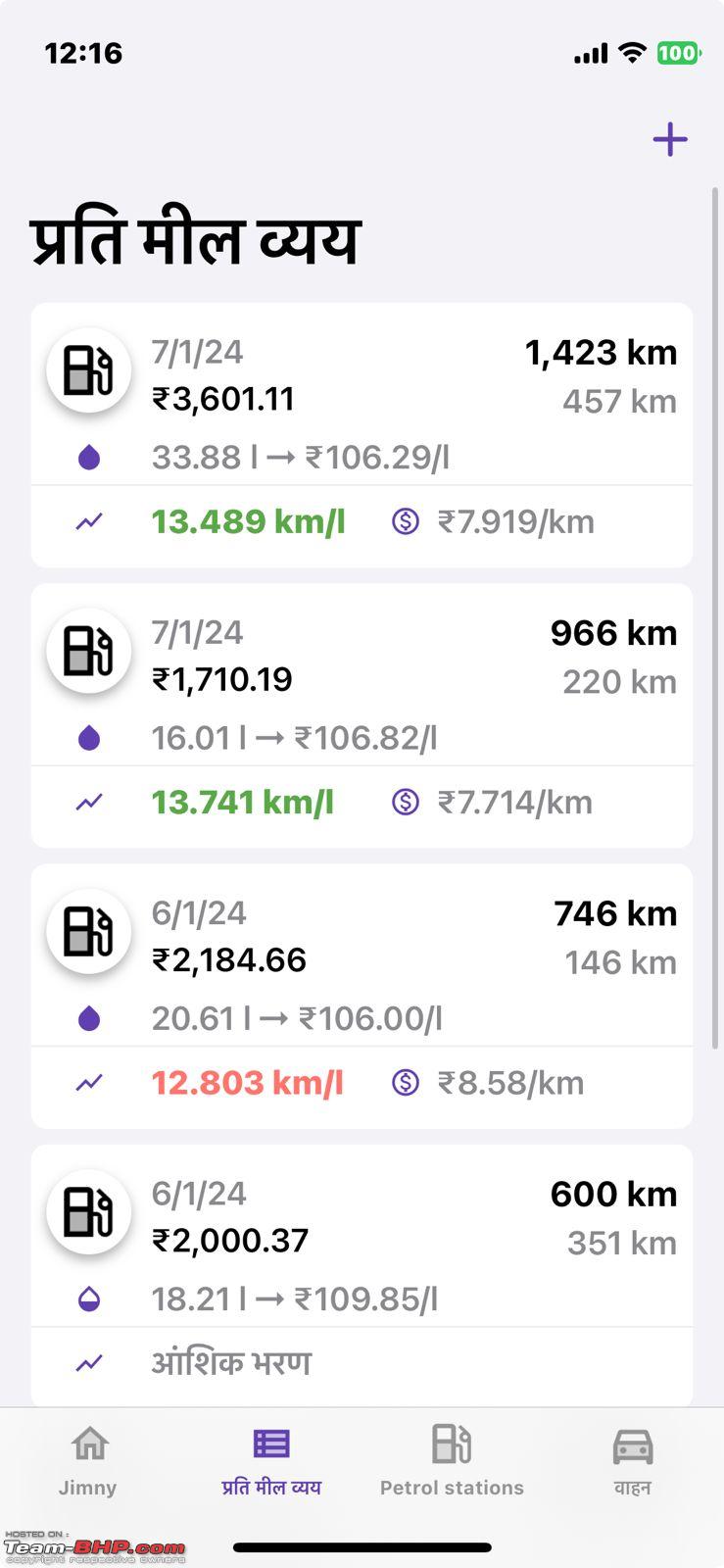Select the प्रति मील व्यय tab

271,1461
